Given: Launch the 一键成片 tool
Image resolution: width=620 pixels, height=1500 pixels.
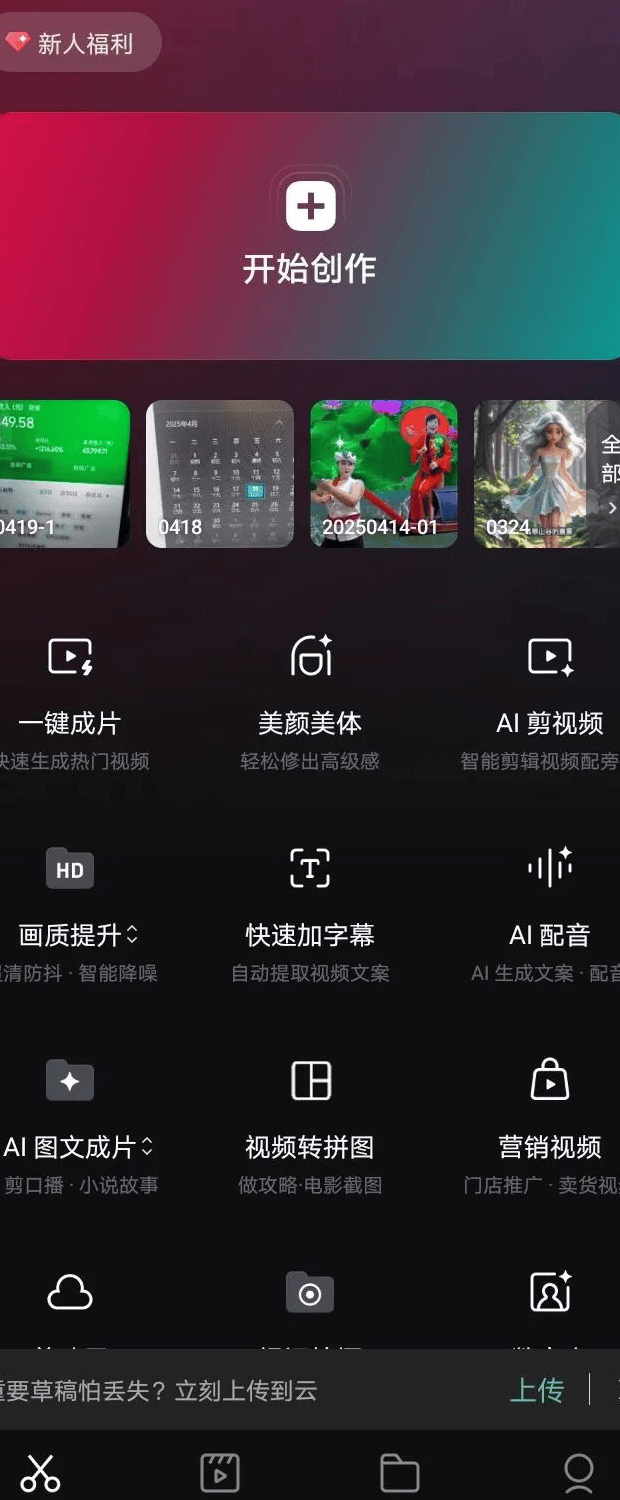Looking at the screenshot, I should 70,688.
